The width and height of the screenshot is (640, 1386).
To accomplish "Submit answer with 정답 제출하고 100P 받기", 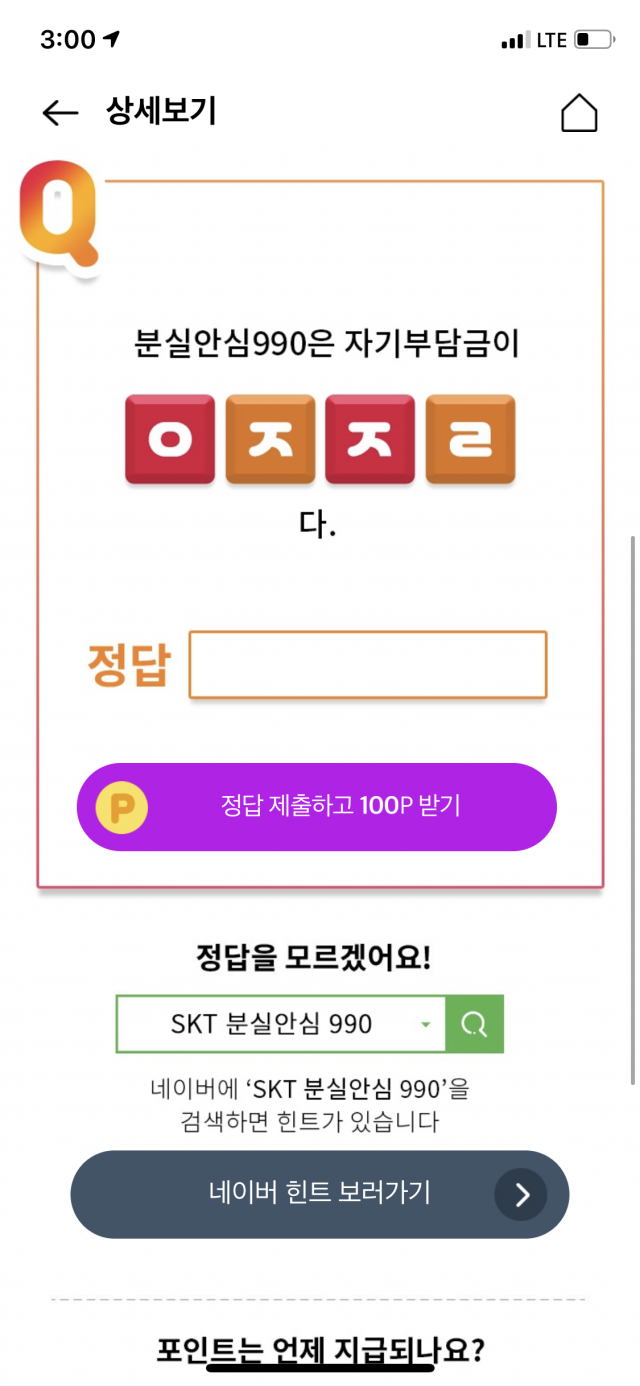I will tap(317, 807).
